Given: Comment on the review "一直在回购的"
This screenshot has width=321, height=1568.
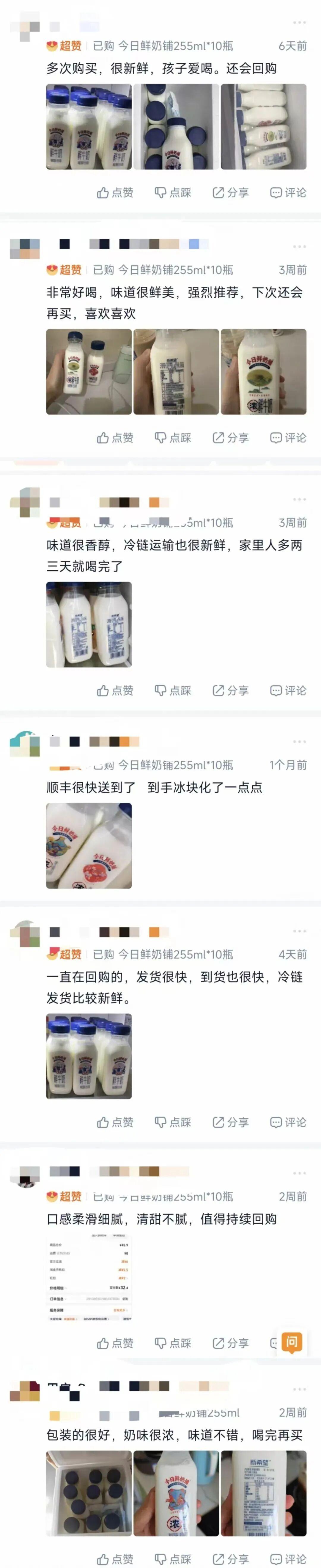Looking at the screenshot, I should (x=288, y=1122).
